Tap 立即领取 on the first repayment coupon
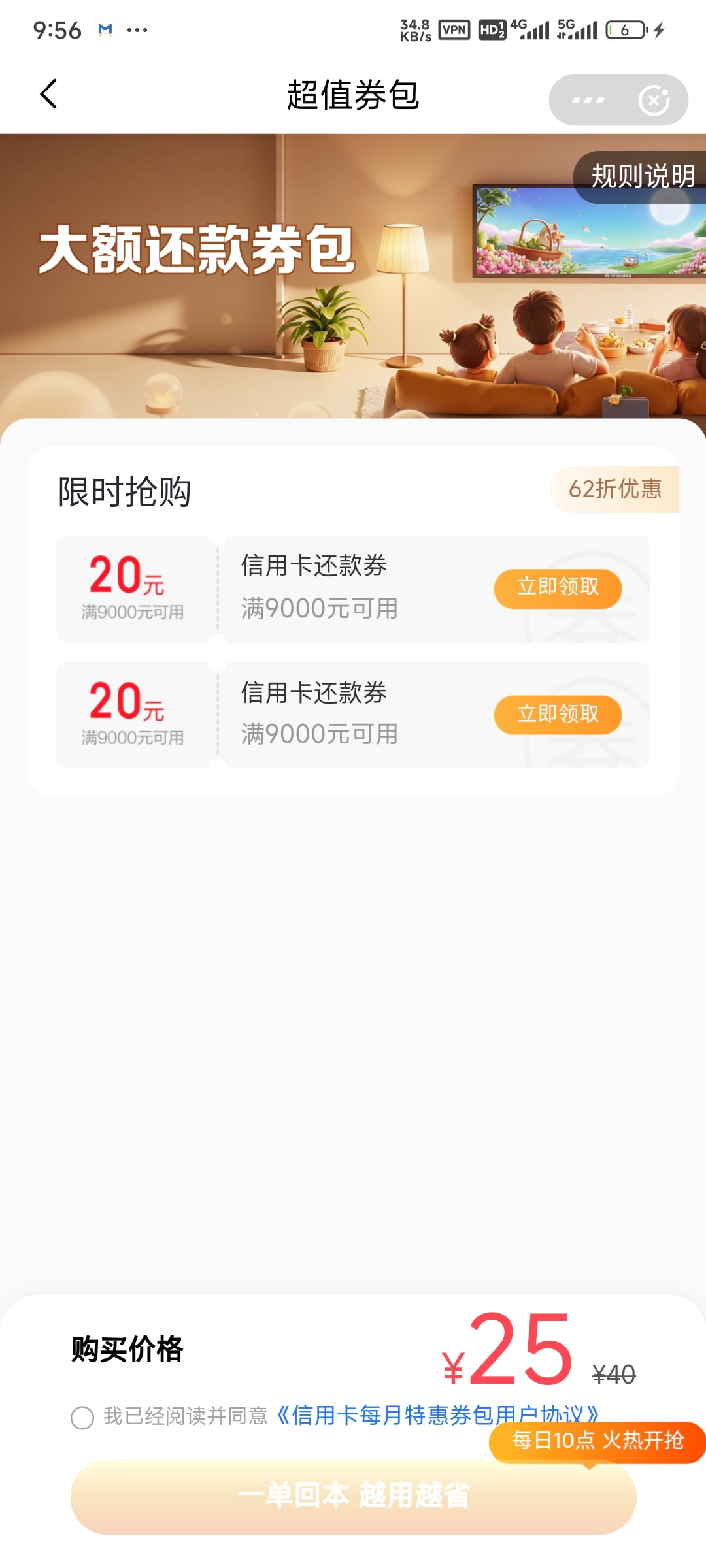This screenshot has width=706, height=1568. point(558,588)
